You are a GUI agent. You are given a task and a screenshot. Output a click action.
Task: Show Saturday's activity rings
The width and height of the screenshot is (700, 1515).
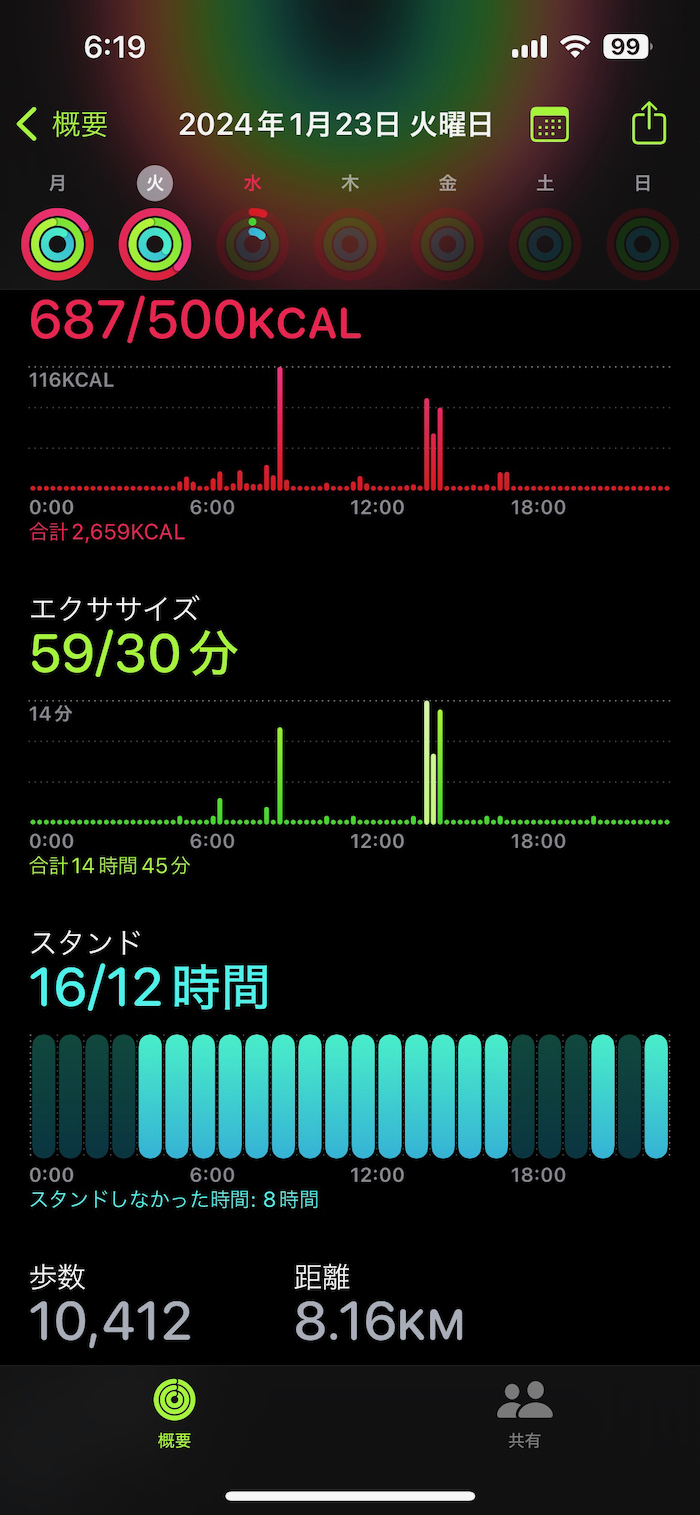545,243
